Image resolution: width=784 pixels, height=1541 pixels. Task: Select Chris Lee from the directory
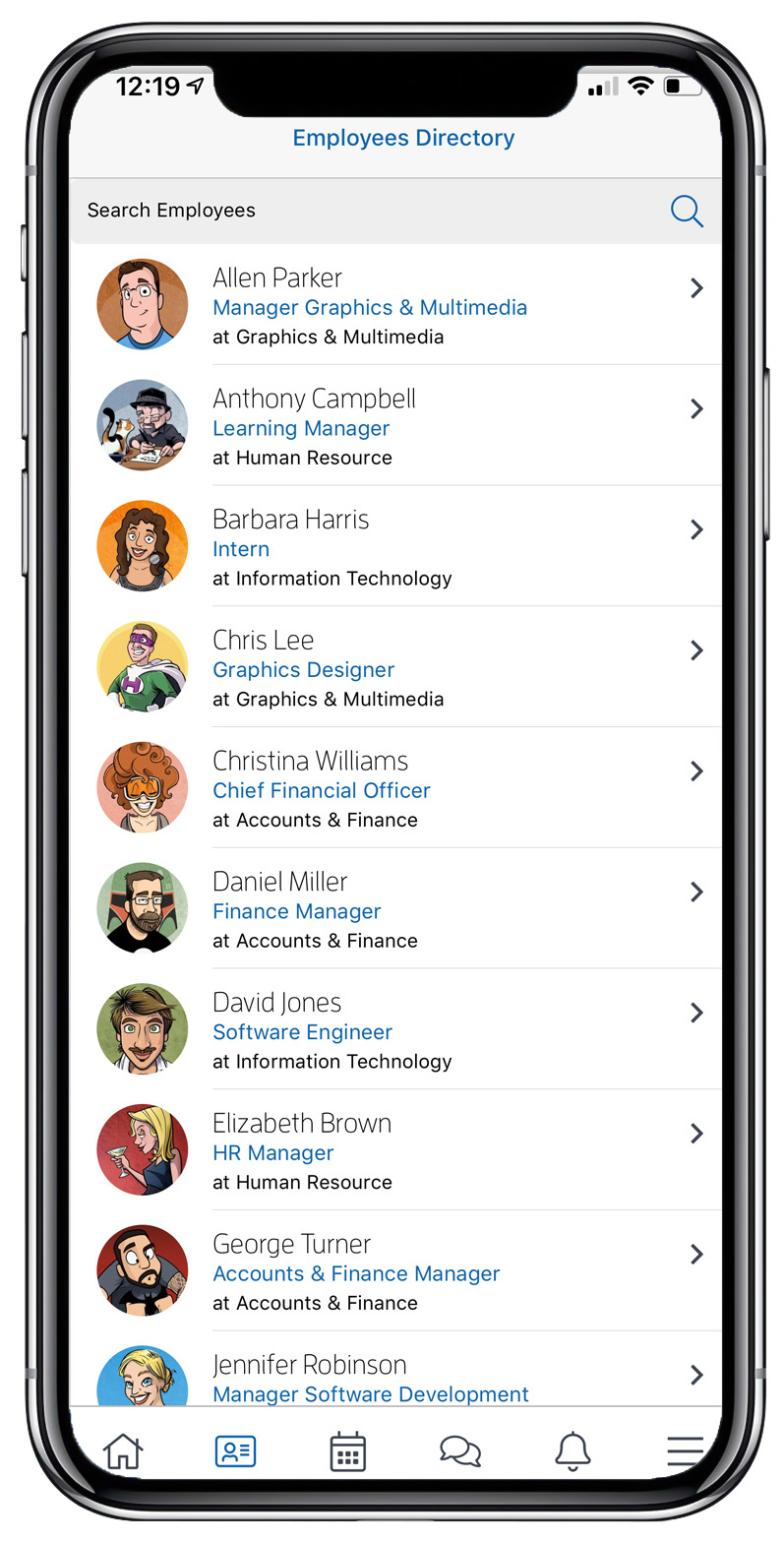pyautogui.click(x=393, y=668)
